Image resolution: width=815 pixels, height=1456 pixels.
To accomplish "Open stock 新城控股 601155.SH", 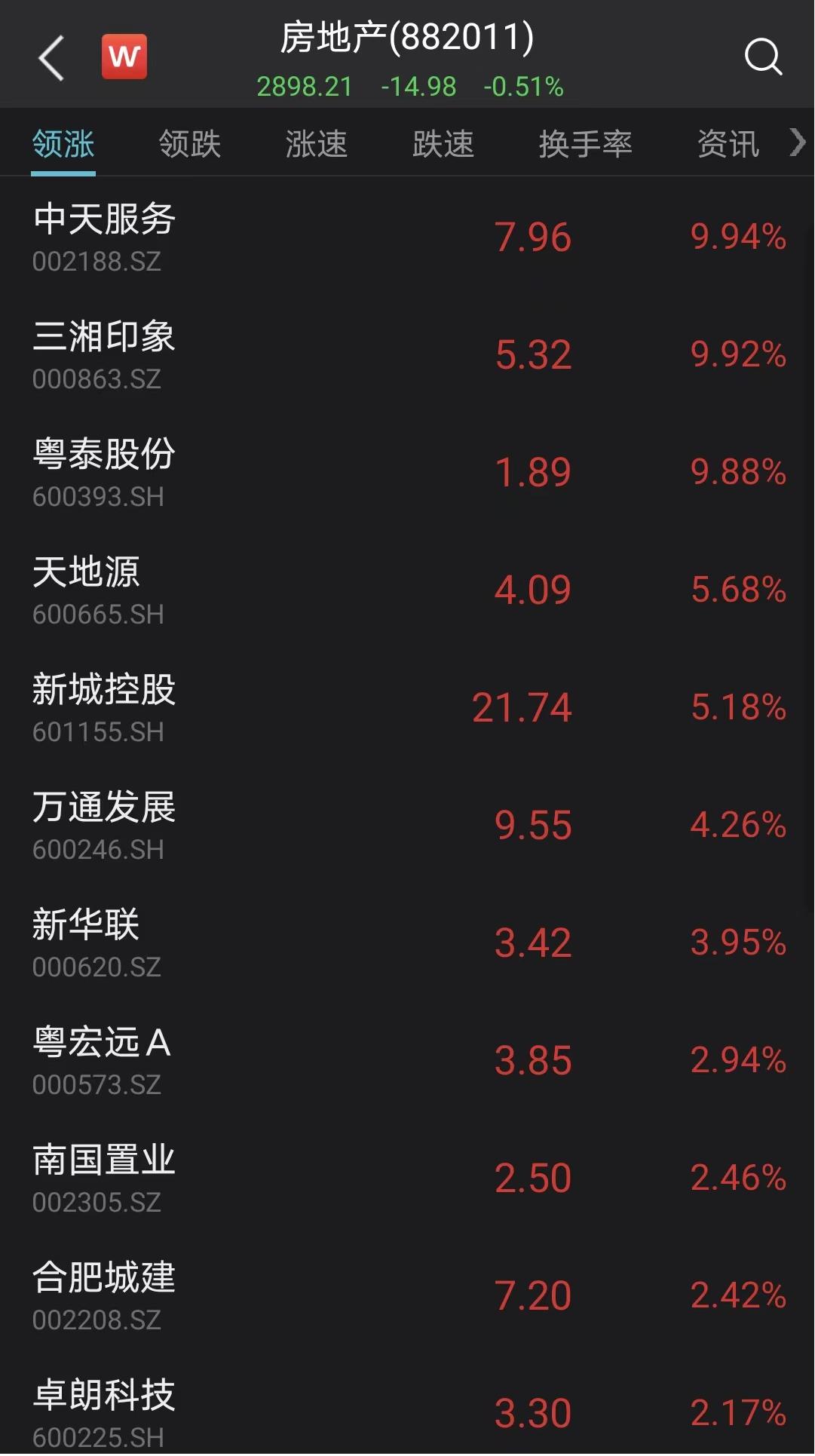I will coord(407,707).
